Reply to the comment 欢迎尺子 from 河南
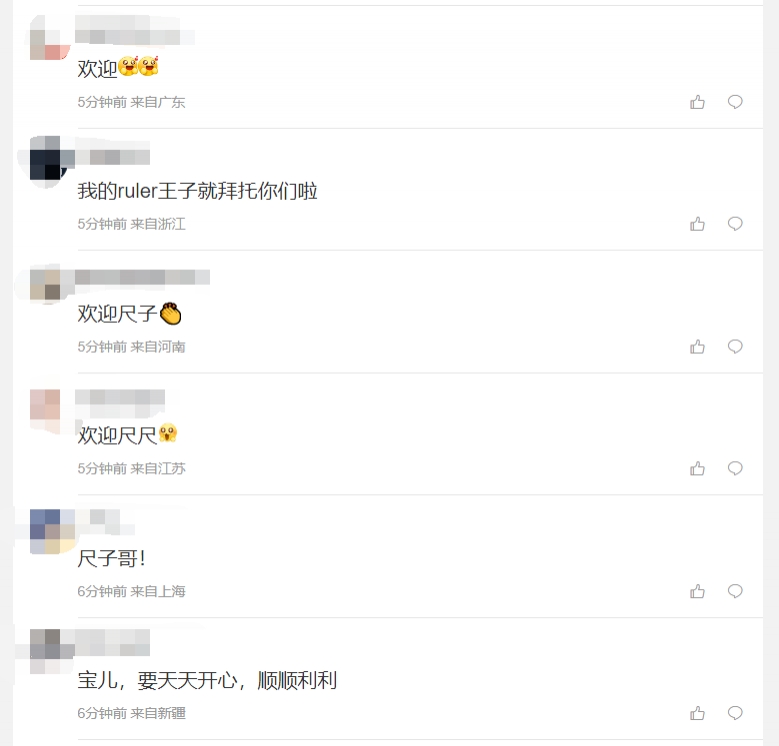Image resolution: width=779 pixels, height=746 pixels. pos(735,347)
